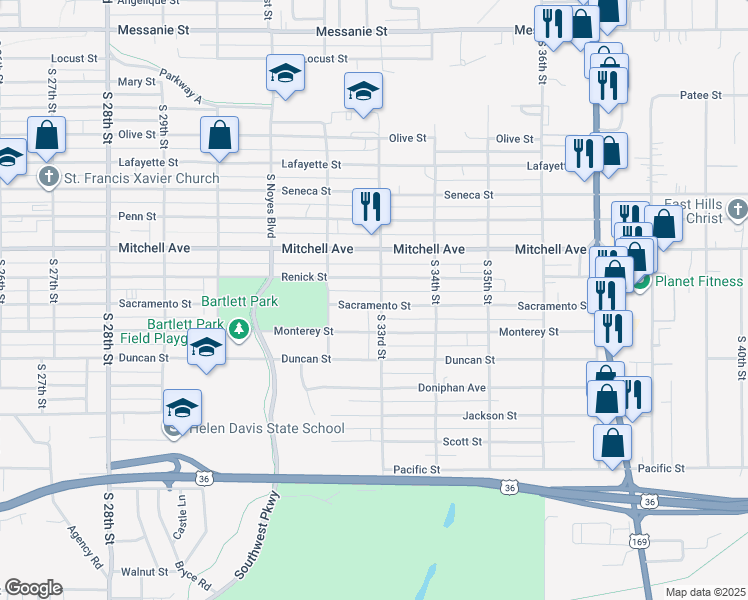Select the Bartlett Park Field Playground pin
Screen dimensions: 748x600
coord(238,329)
